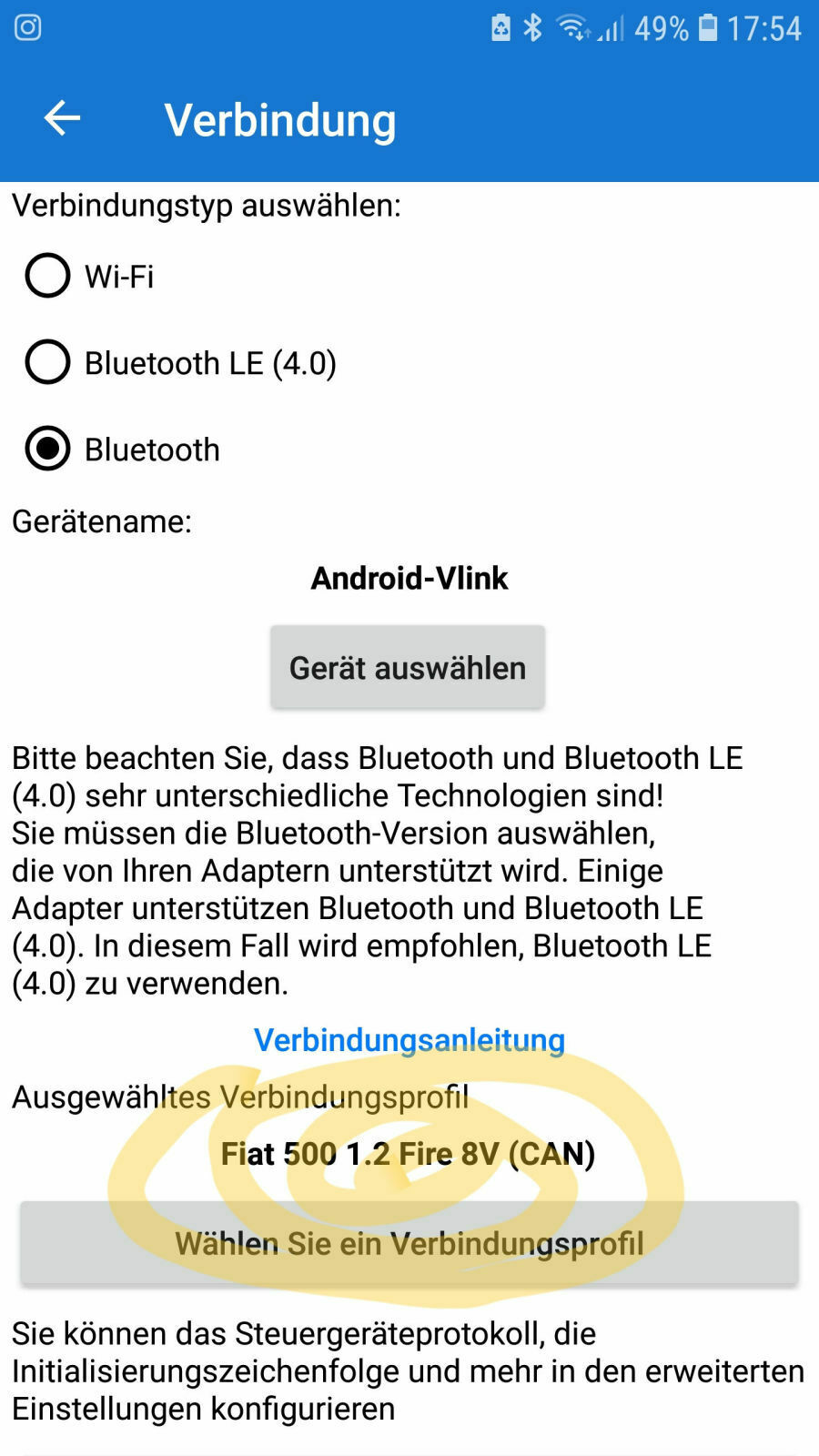Tap the Verbindungstyp auswählen heading

coord(207,207)
